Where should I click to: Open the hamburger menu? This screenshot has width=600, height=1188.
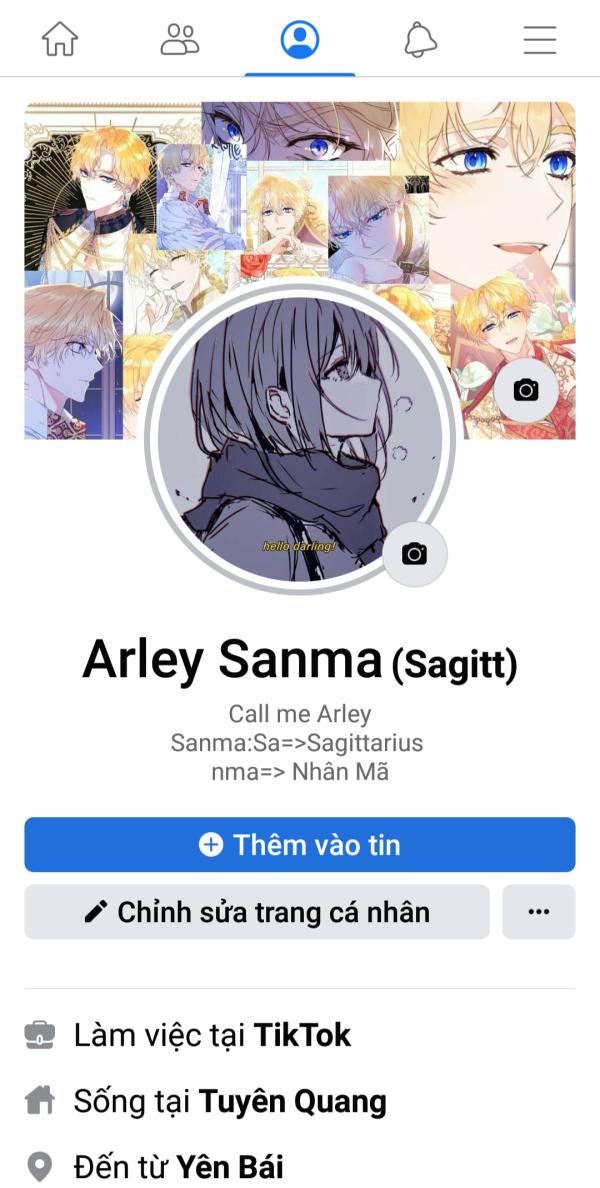click(x=540, y=39)
